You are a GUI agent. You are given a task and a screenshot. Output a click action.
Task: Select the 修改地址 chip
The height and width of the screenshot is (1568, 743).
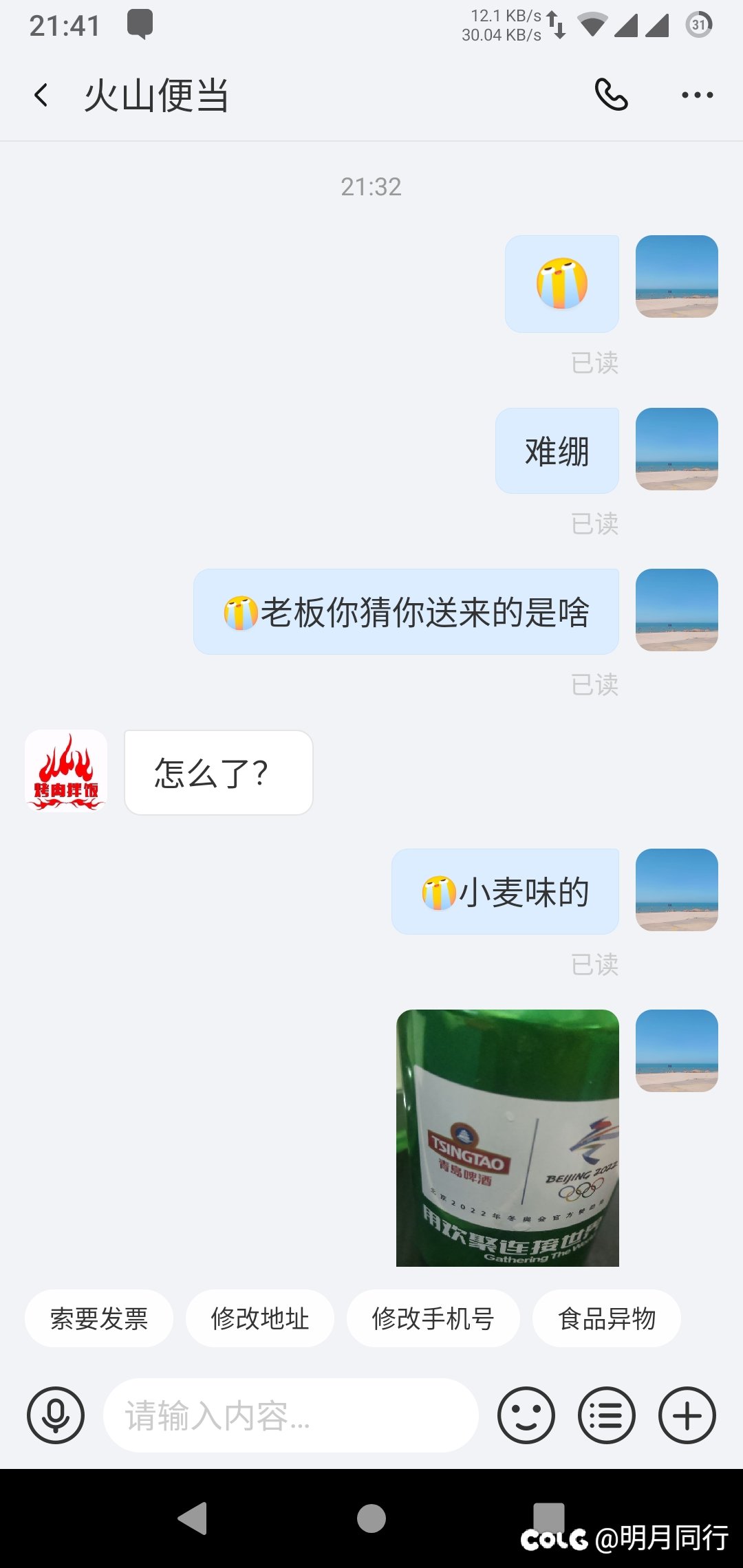coord(260,1318)
